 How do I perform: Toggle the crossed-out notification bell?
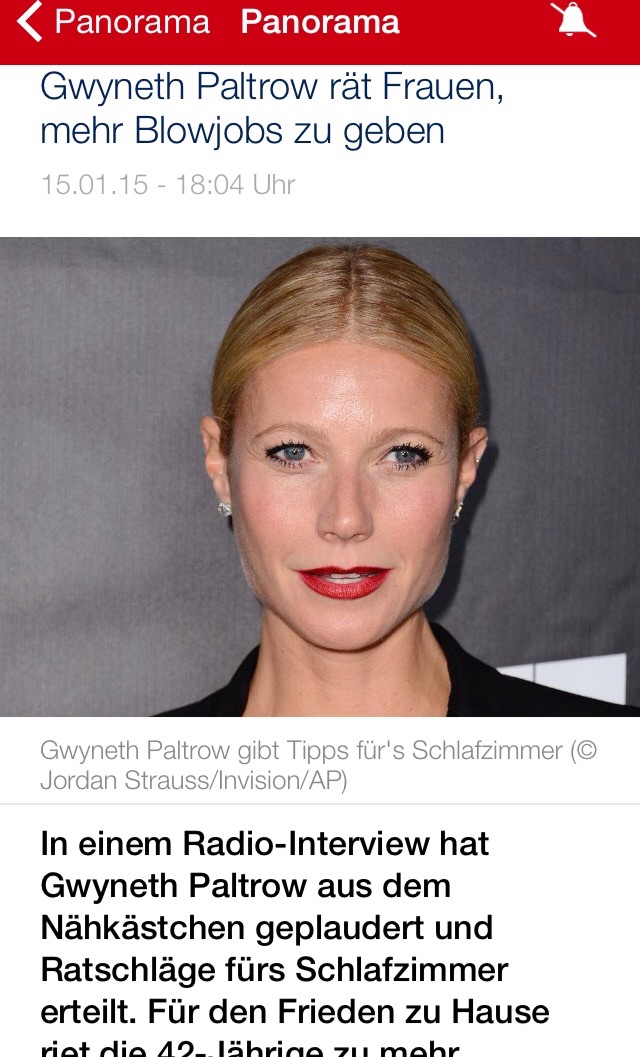click(574, 21)
